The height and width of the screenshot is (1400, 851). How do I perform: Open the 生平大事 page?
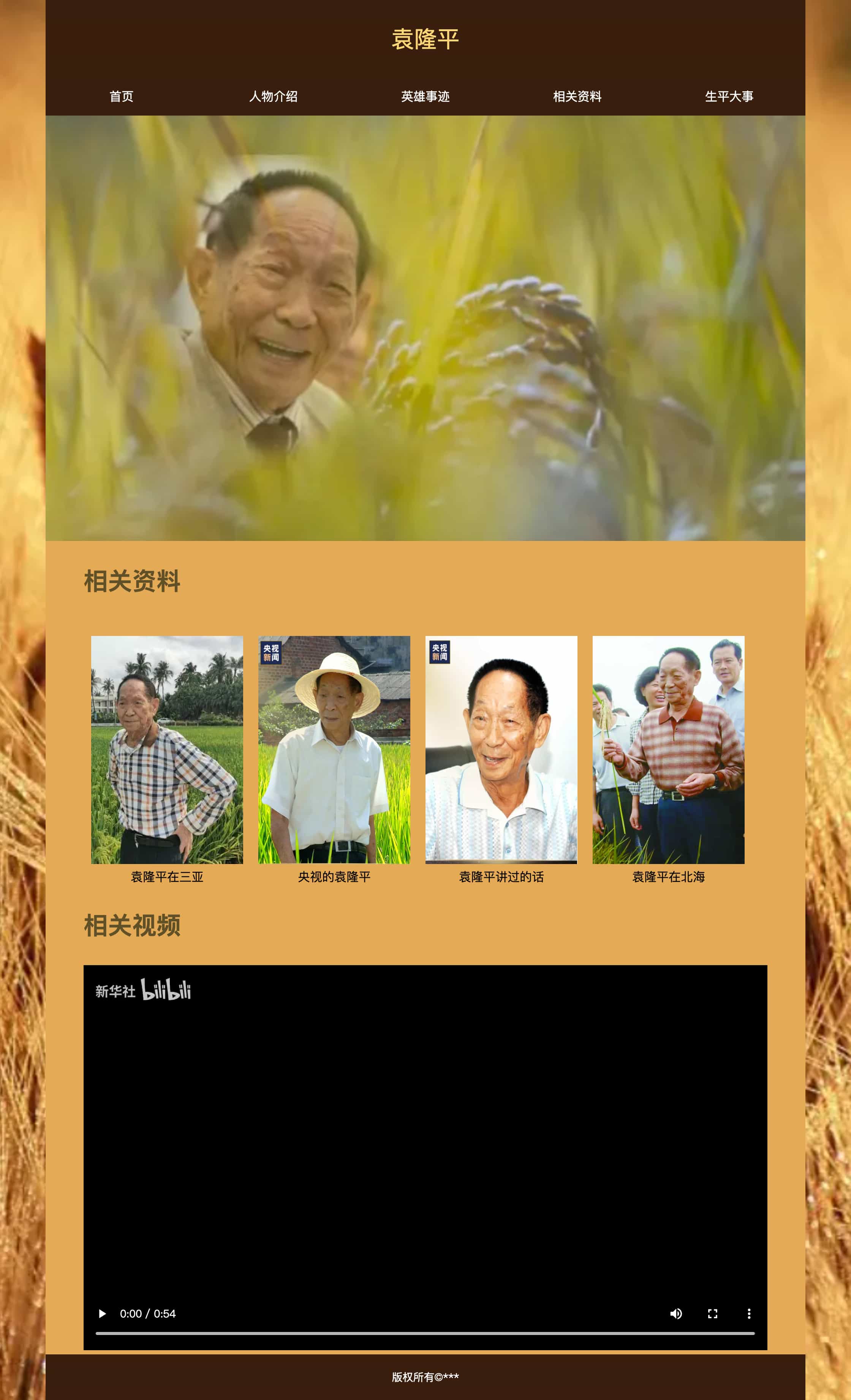click(729, 97)
